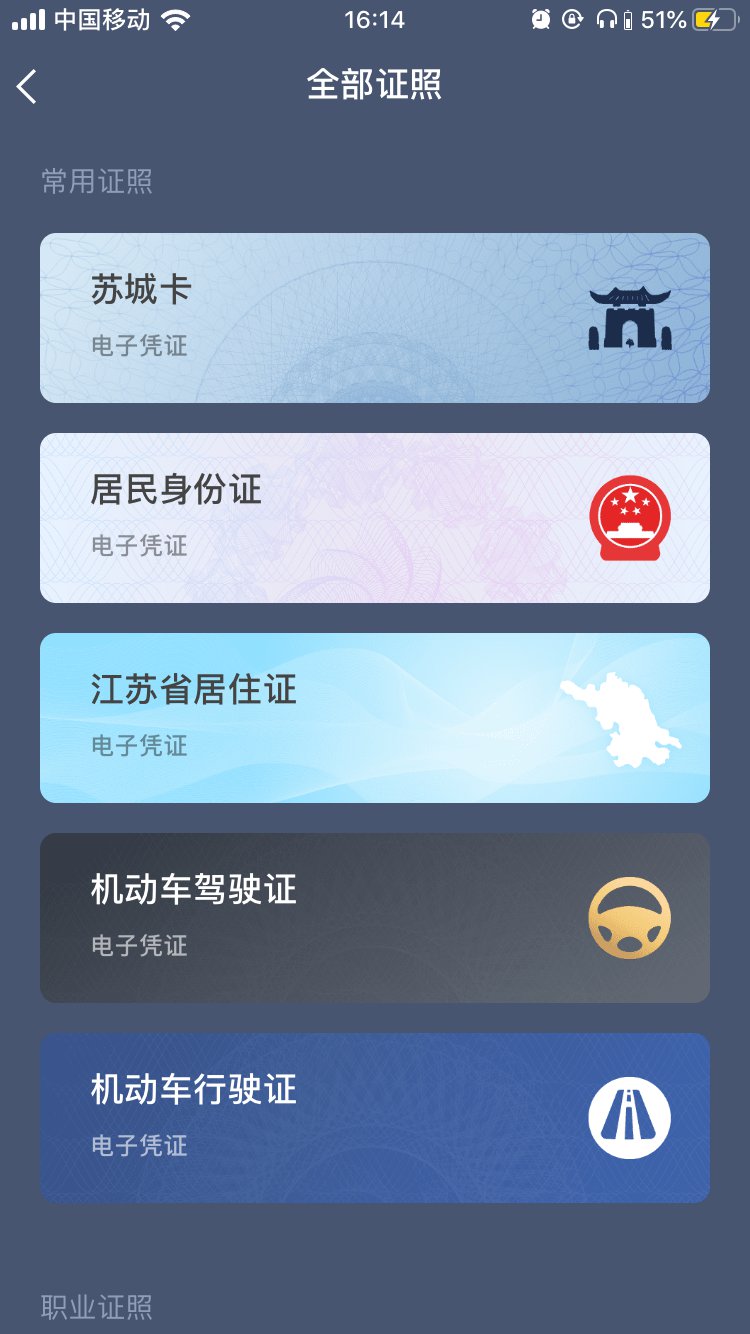This screenshot has width=750, height=1334.
Task: Open the 居民身份证 card
Action: pyautogui.click(x=374, y=518)
